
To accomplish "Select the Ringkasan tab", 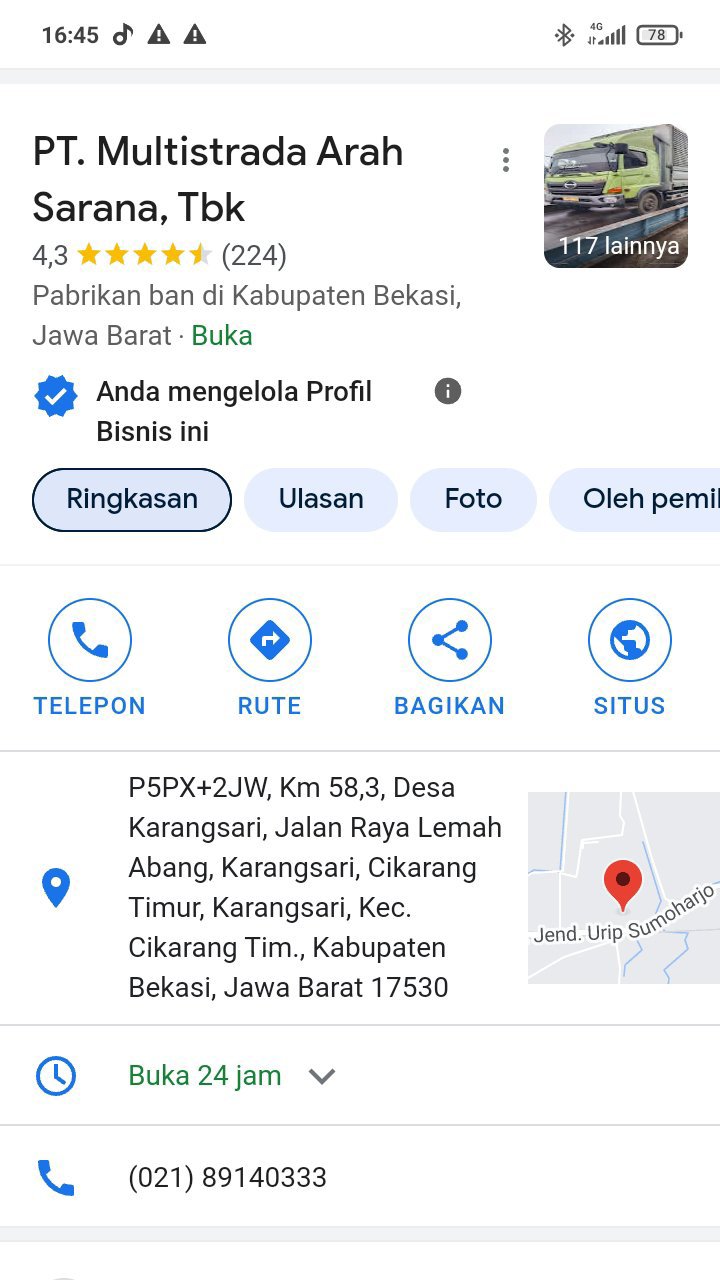I will (132, 499).
